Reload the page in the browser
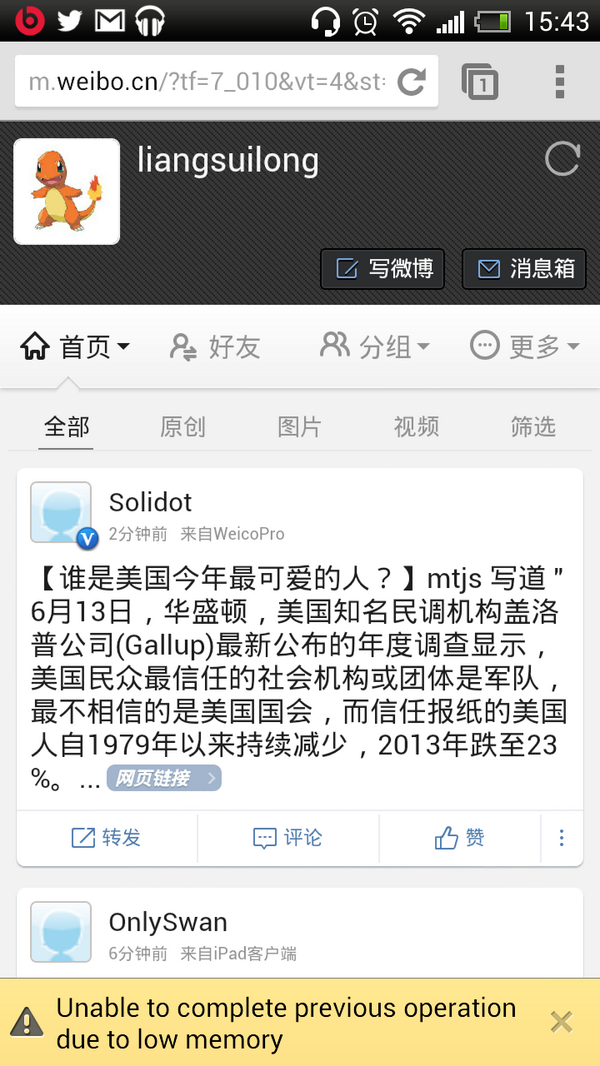This screenshot has width=600, height=1066. [x=411, y=82]
